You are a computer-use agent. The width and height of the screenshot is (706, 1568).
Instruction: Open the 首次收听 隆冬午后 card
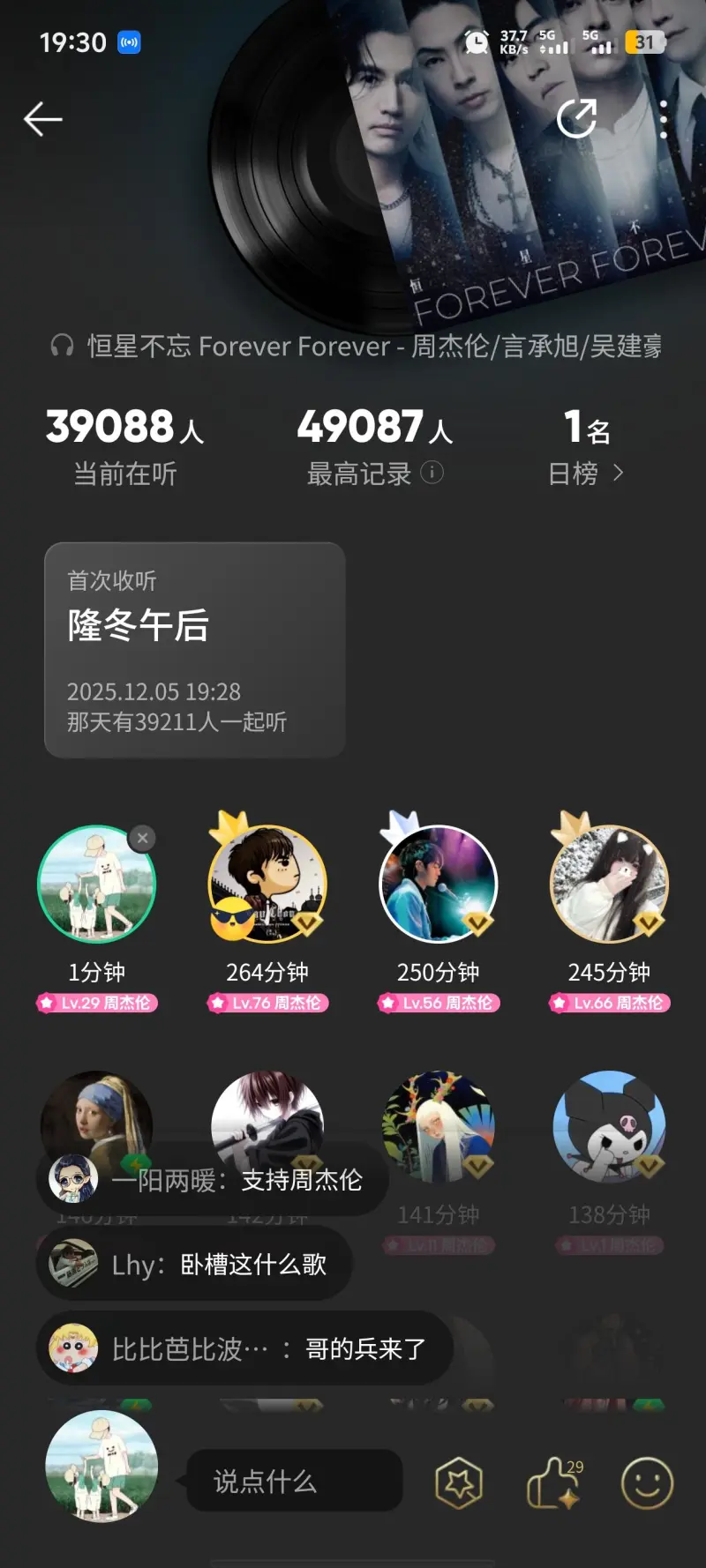pos(194,650)
